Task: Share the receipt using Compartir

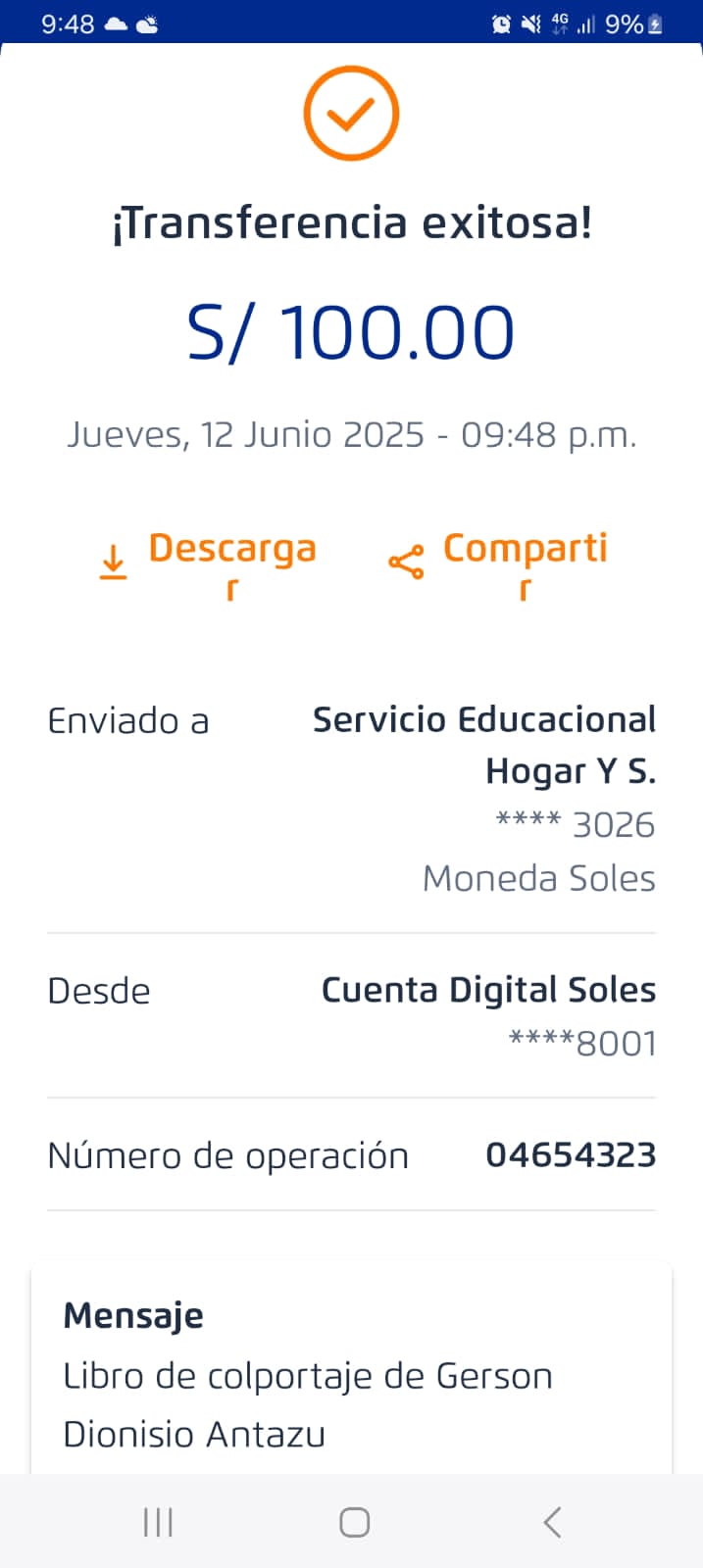Action: coord(499,563)
